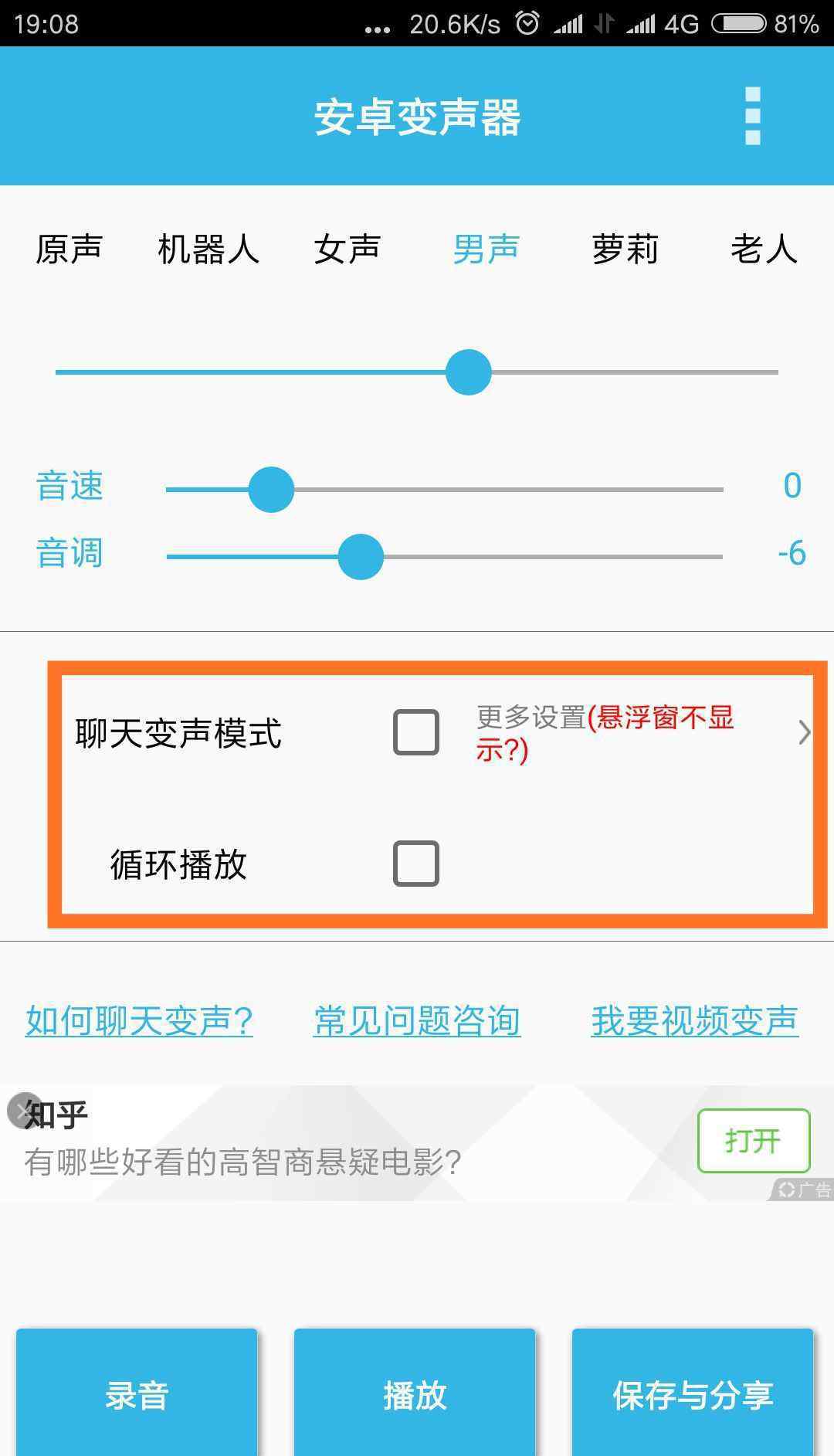Open the overflow menu in the app bar

pyautogui.click(x=752, y=116)
